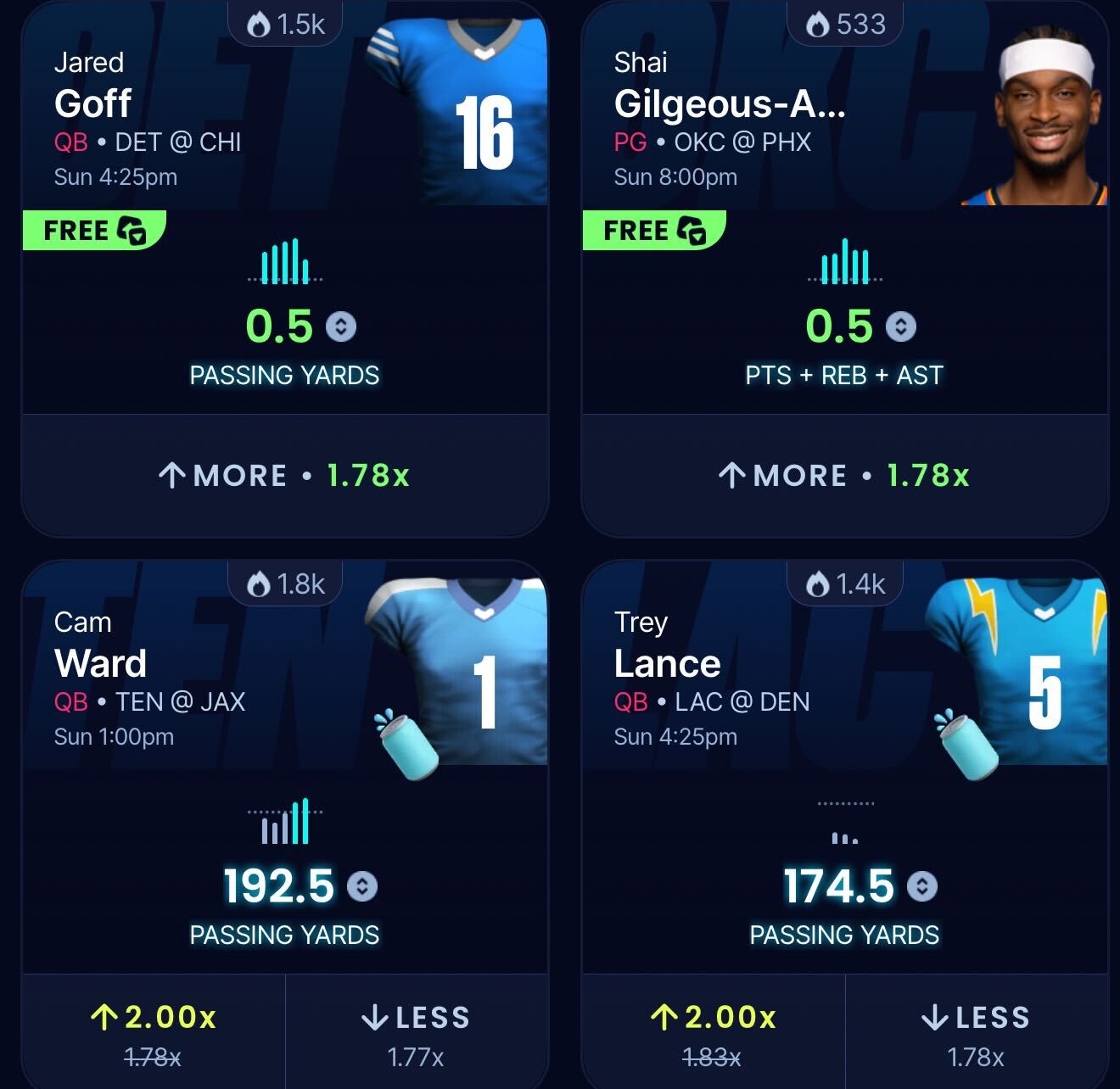Screen dimensions: 1120x1089
Task: Pick MORE on Shai Gilgeous-Alexander PTS+REB+AST
Action: (844, 475)
